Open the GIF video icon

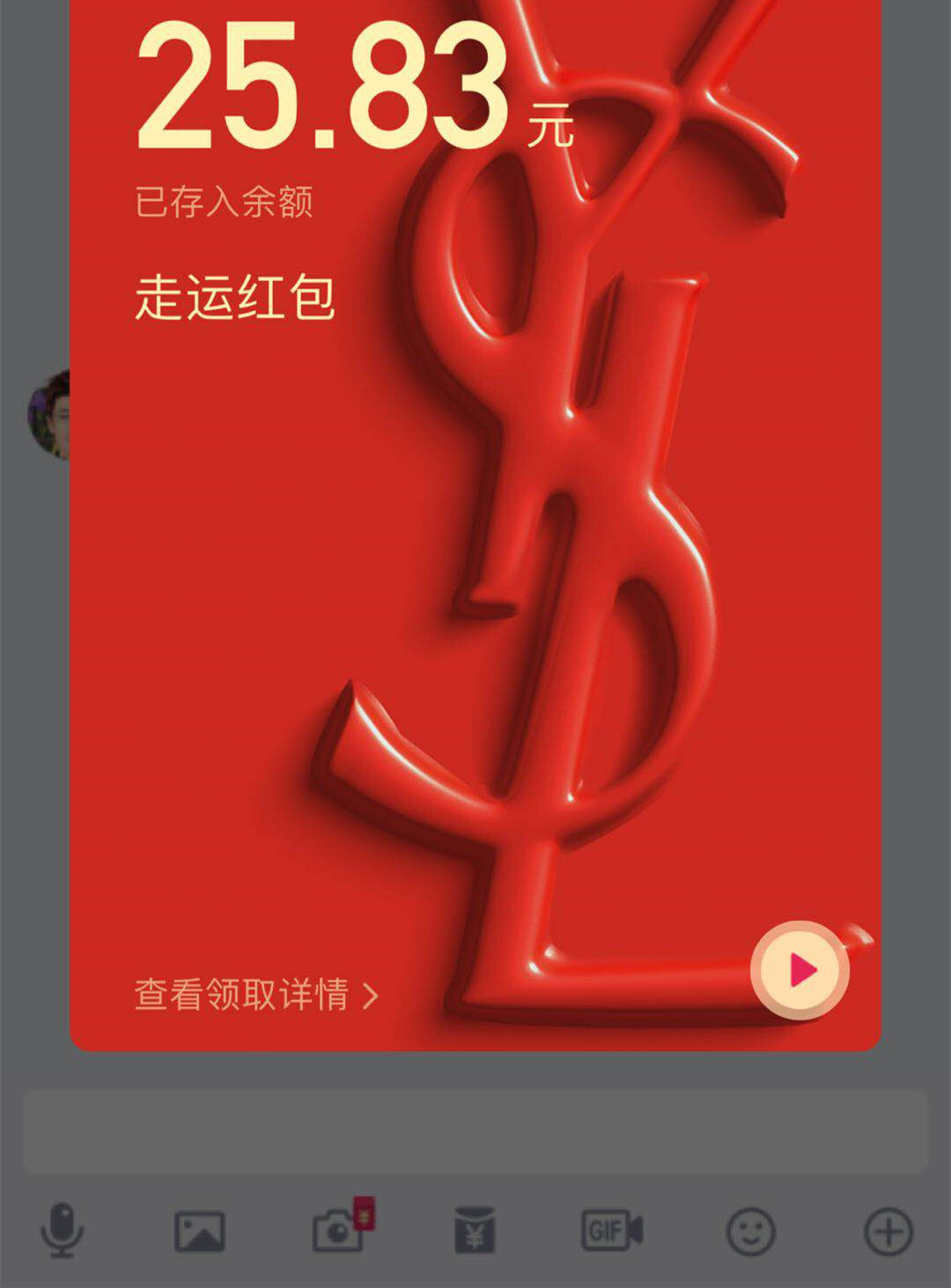612,1230
